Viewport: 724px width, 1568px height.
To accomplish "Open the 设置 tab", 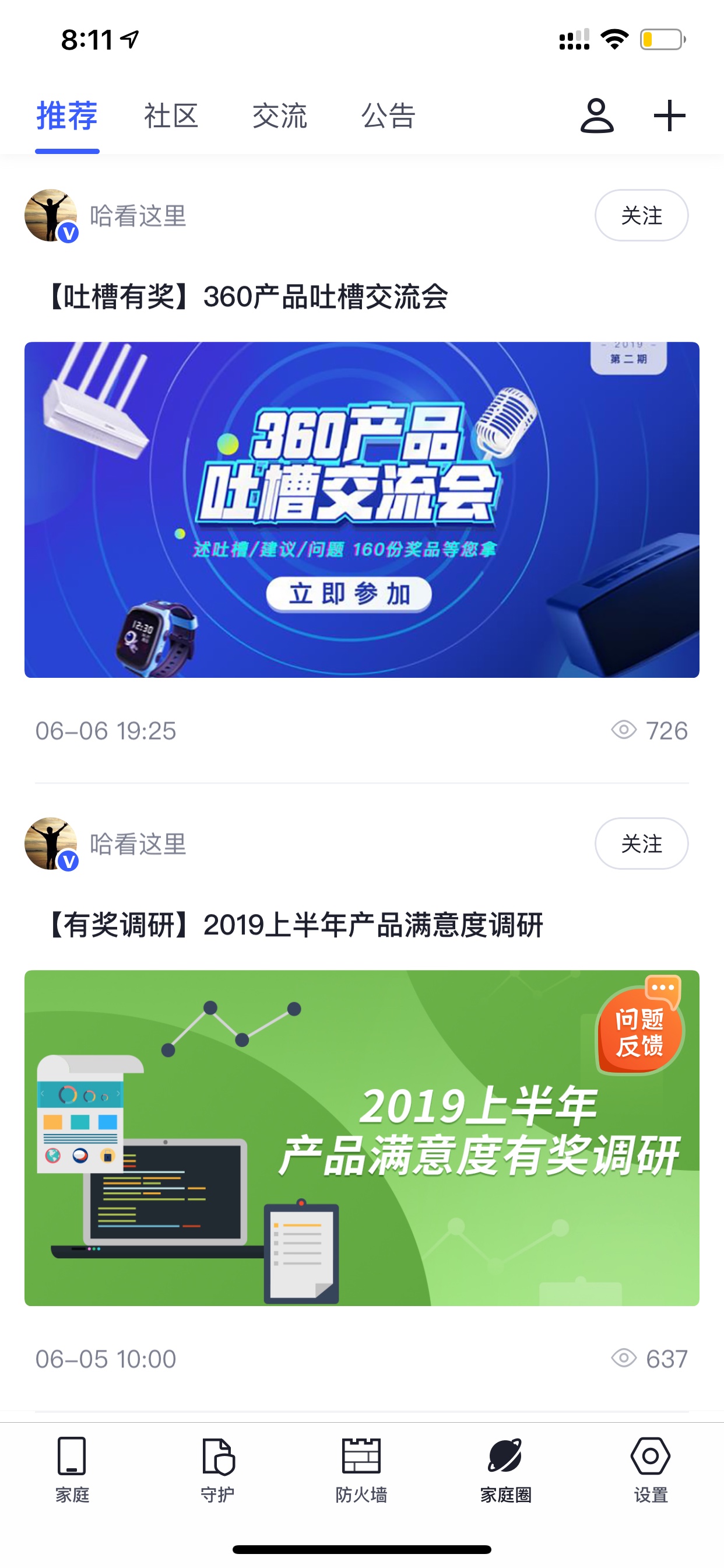I will (x=651, y=1469).
